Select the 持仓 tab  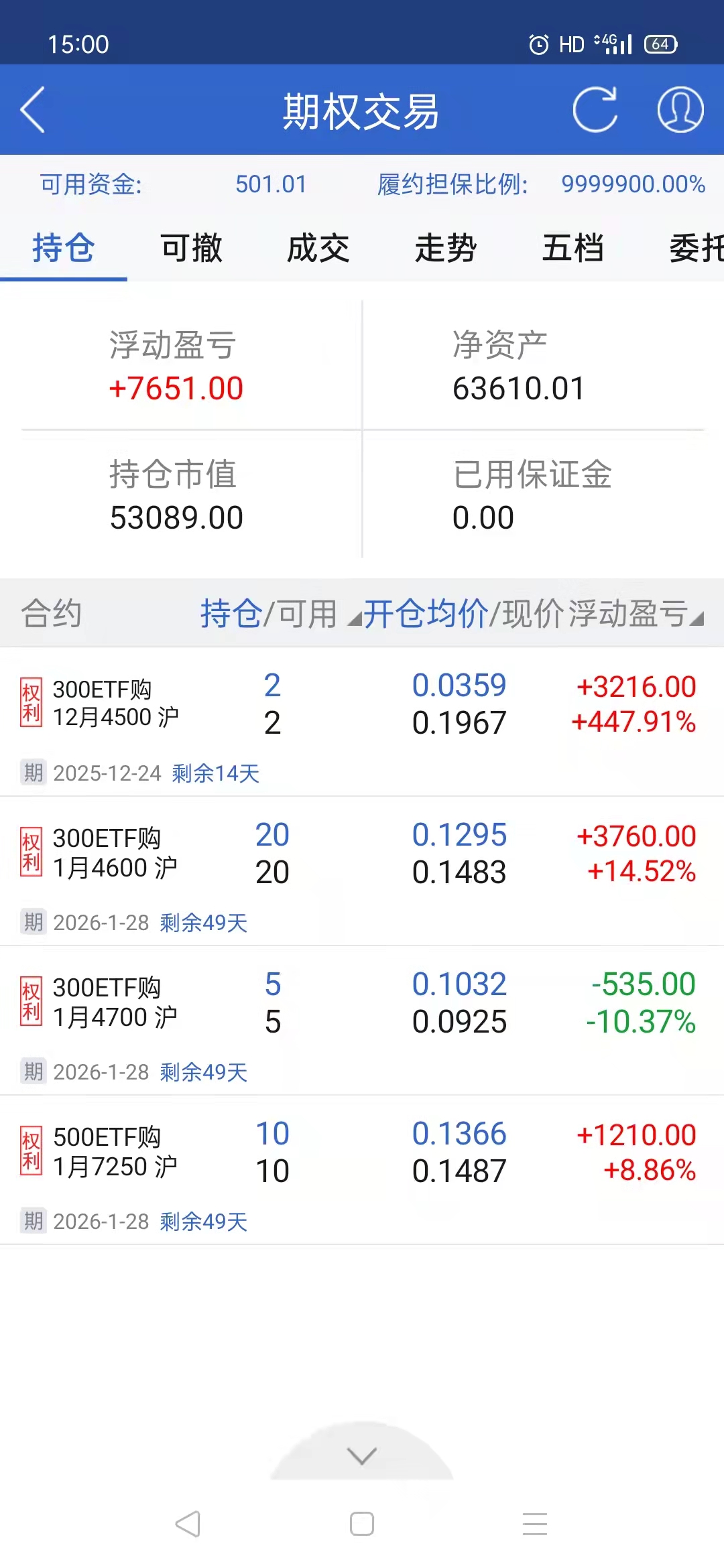[x=64, y=249]
